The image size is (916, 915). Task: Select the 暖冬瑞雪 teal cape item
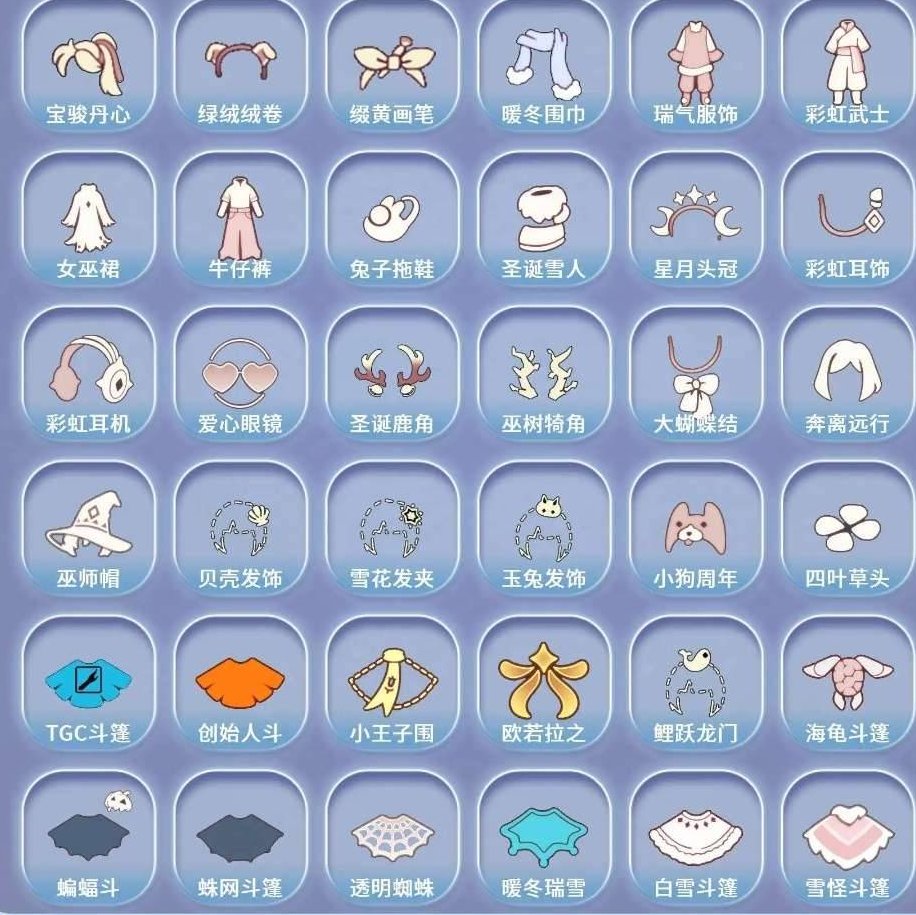544,842
